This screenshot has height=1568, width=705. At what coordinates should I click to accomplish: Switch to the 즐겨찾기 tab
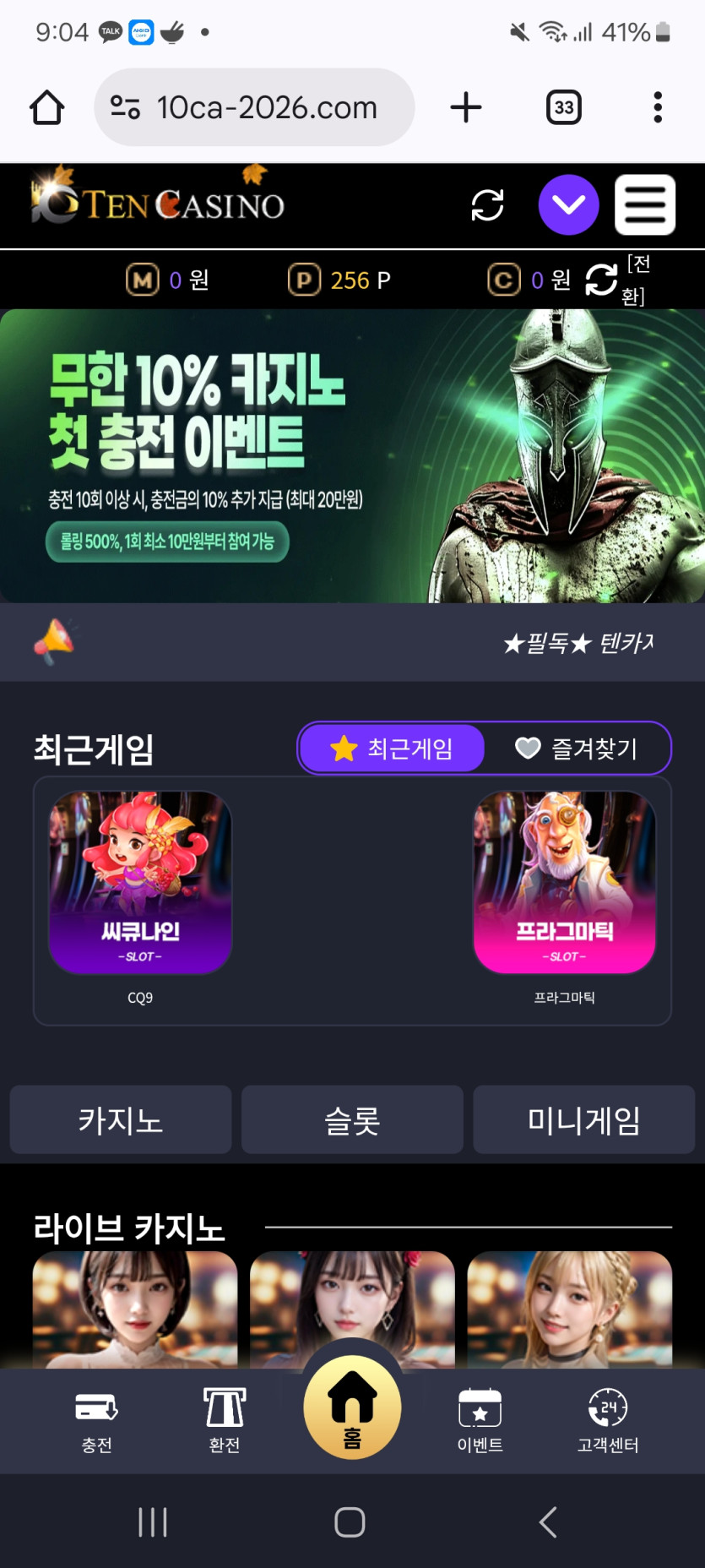point(578,749)
